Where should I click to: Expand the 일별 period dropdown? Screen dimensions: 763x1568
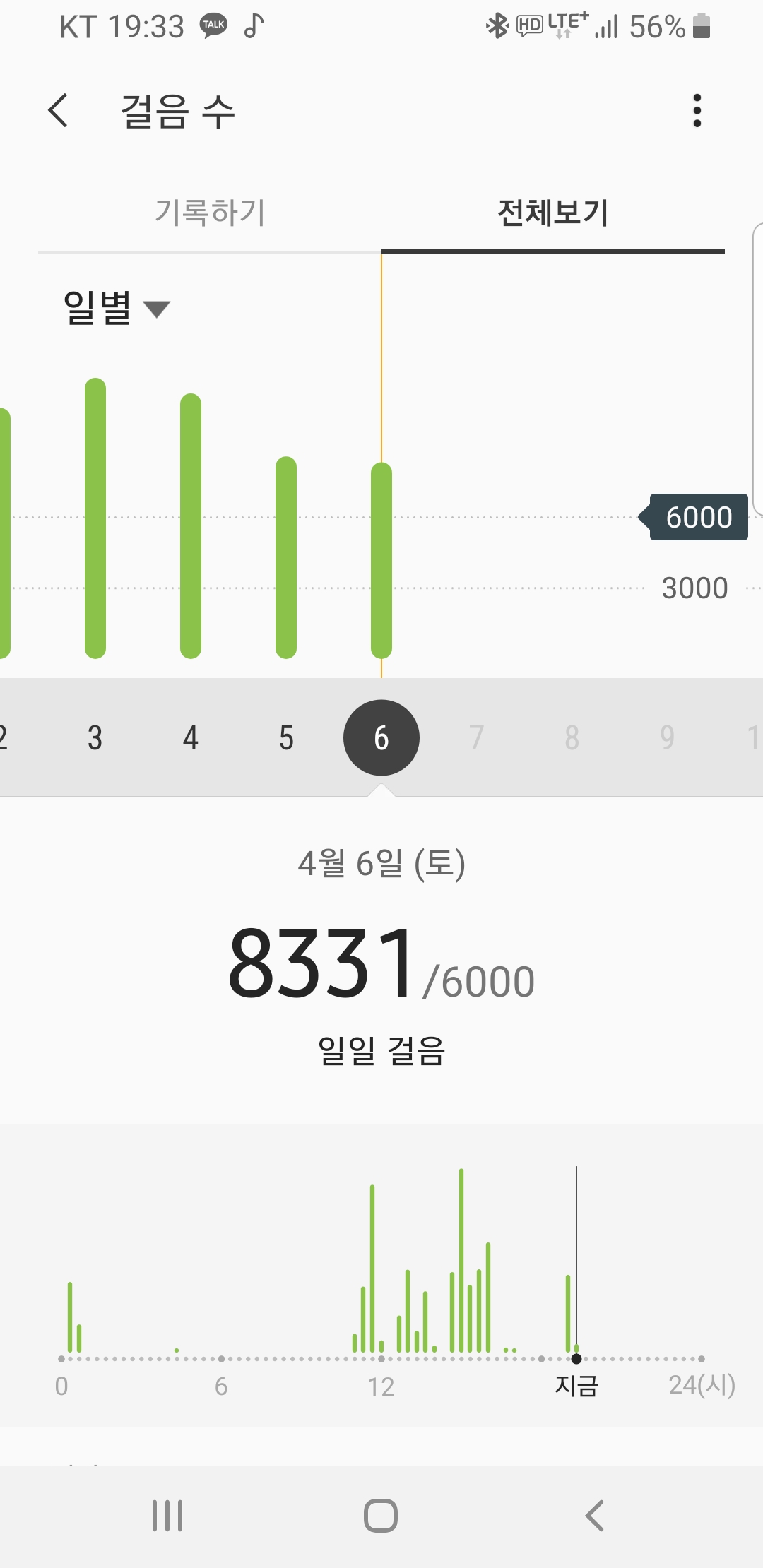click(117, 308)
